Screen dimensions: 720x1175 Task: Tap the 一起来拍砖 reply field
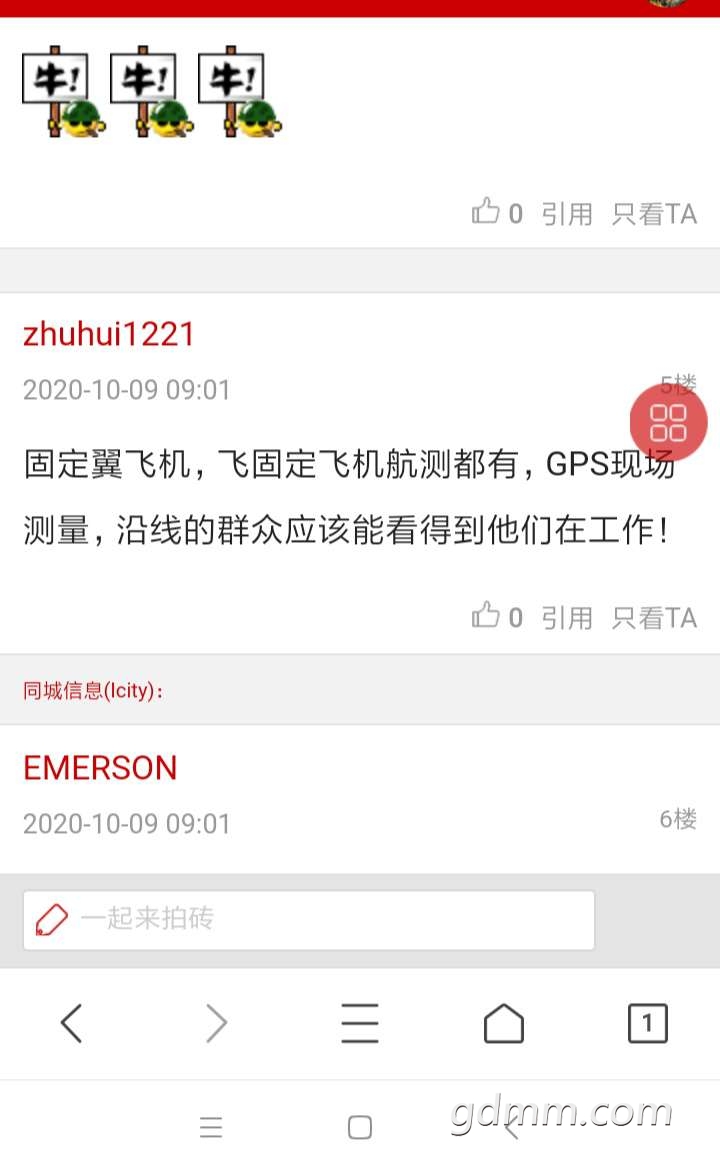(309, 919)
